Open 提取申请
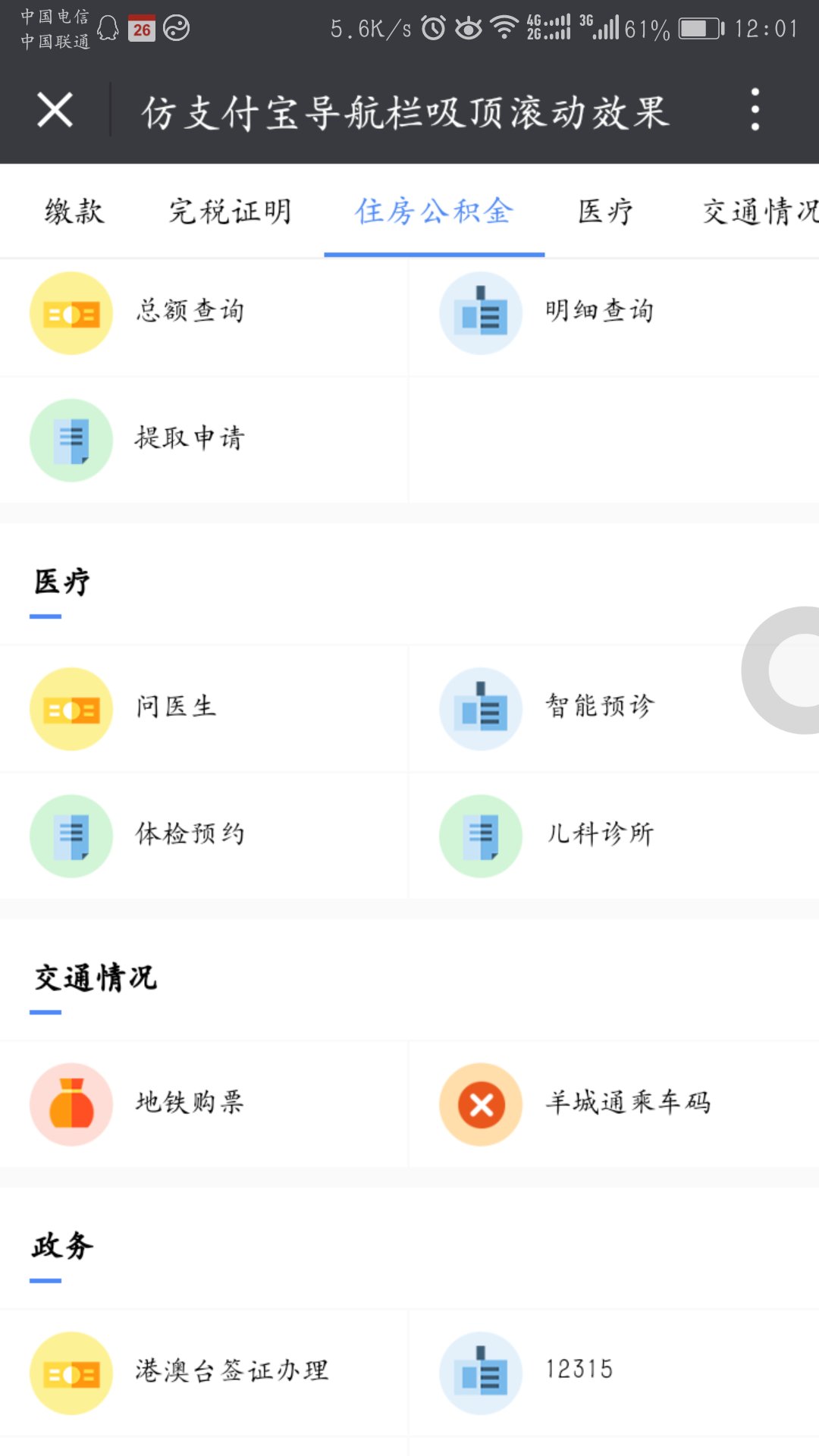Image resolution: width=819 pixels, height=1456 pixels. tap(190, 438)
